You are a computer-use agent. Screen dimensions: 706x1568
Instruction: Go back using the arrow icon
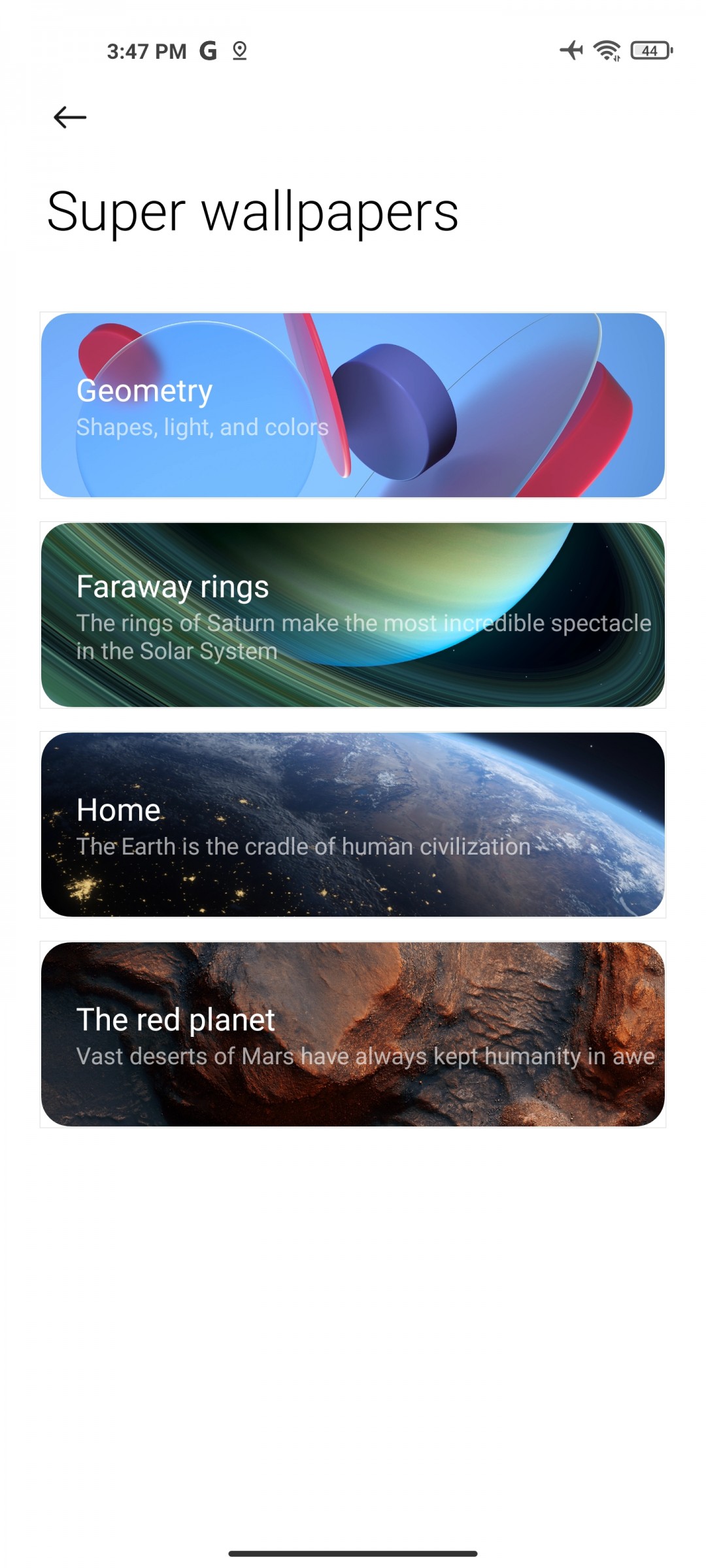tap(70, 118)
